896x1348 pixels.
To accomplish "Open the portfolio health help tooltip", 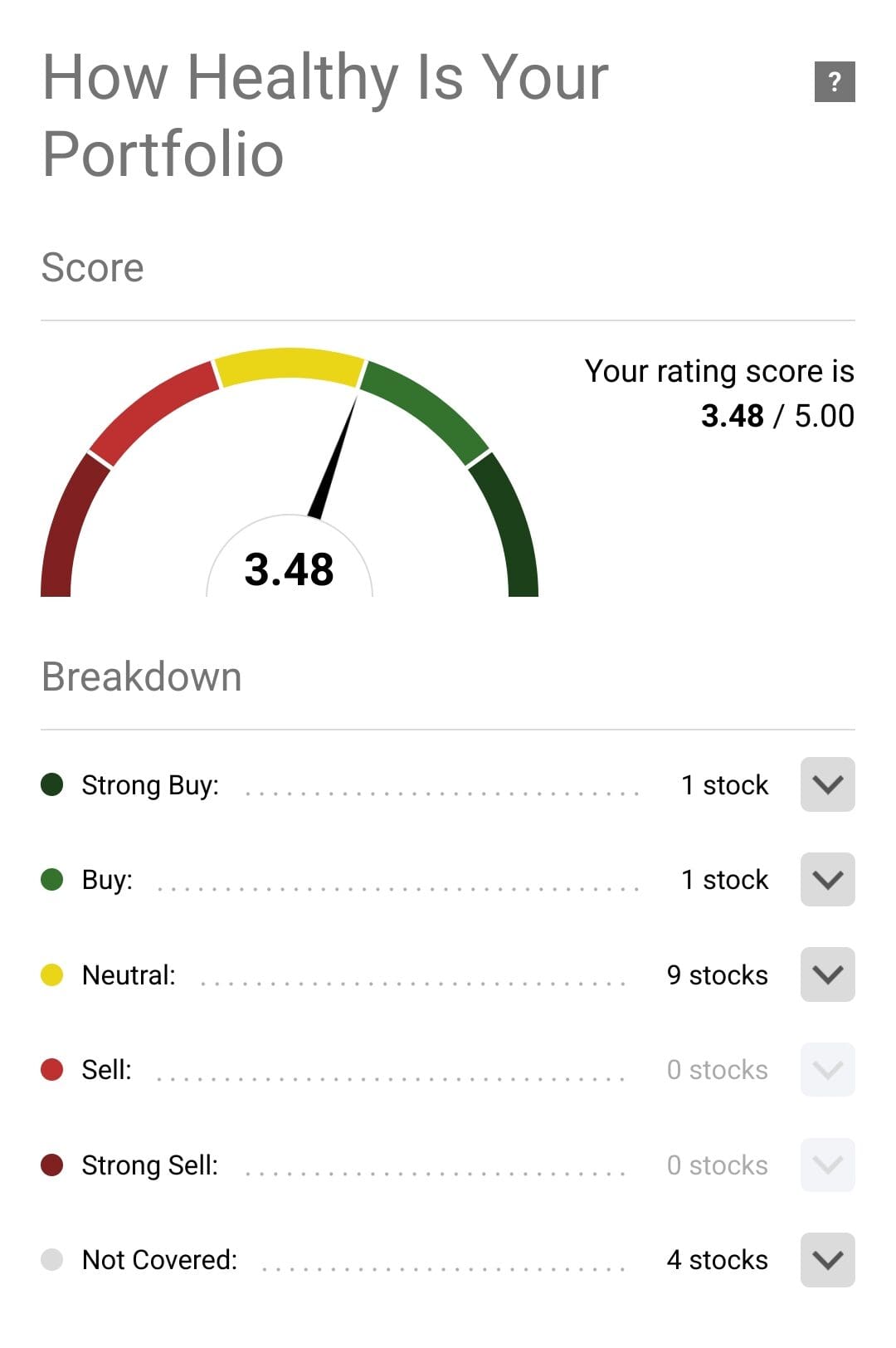I will point(833,82).
